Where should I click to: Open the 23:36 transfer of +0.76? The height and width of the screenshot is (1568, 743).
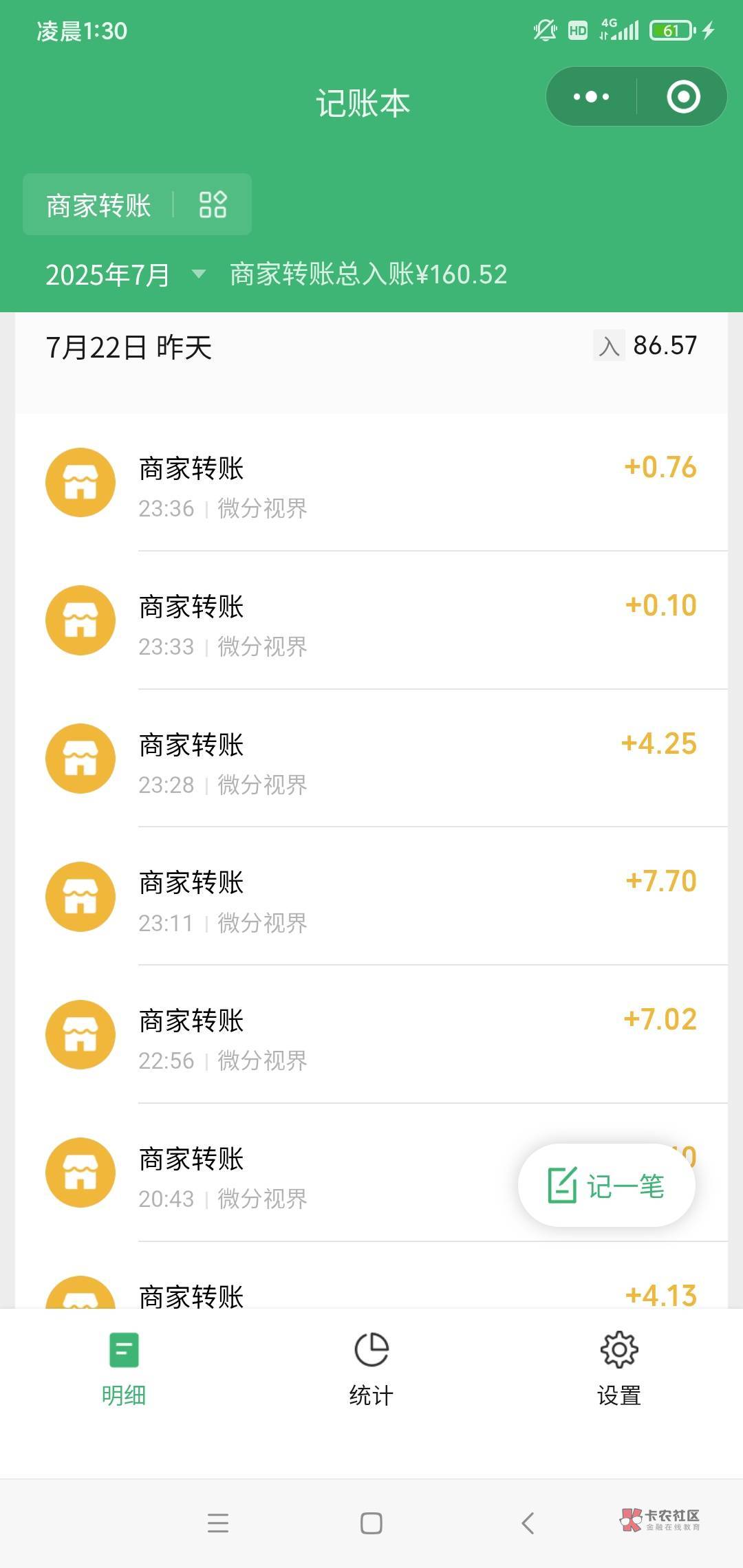(371, 482)
